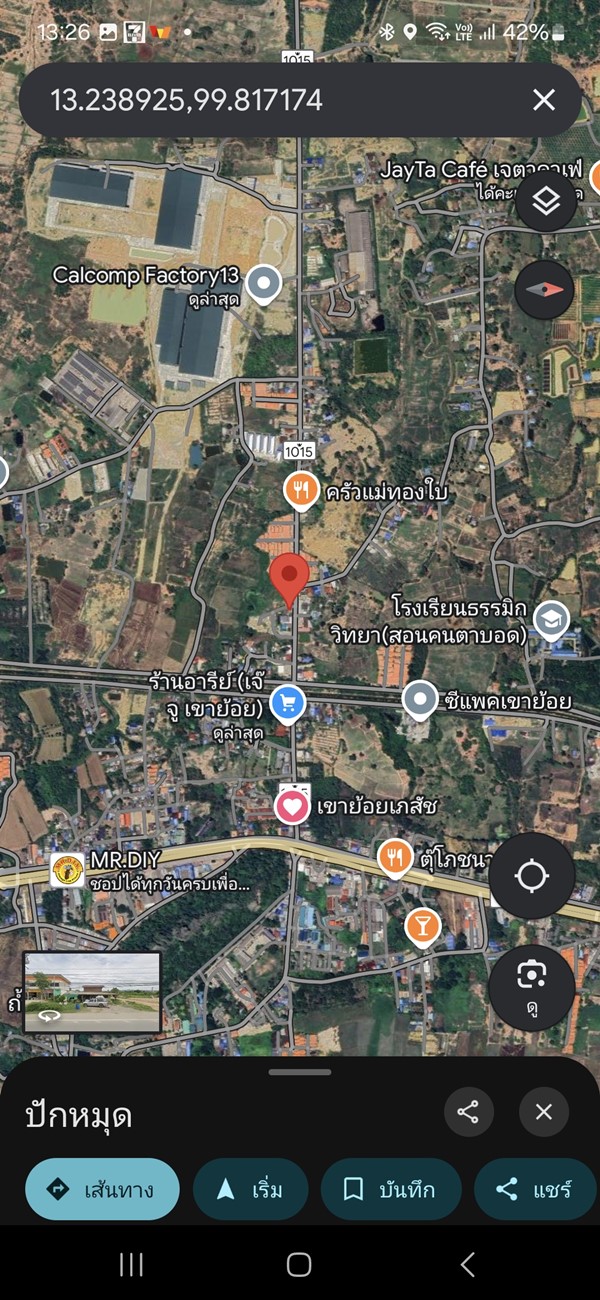
Task: Open the MR.DIY store marker
Action: [x=67, y=869]
